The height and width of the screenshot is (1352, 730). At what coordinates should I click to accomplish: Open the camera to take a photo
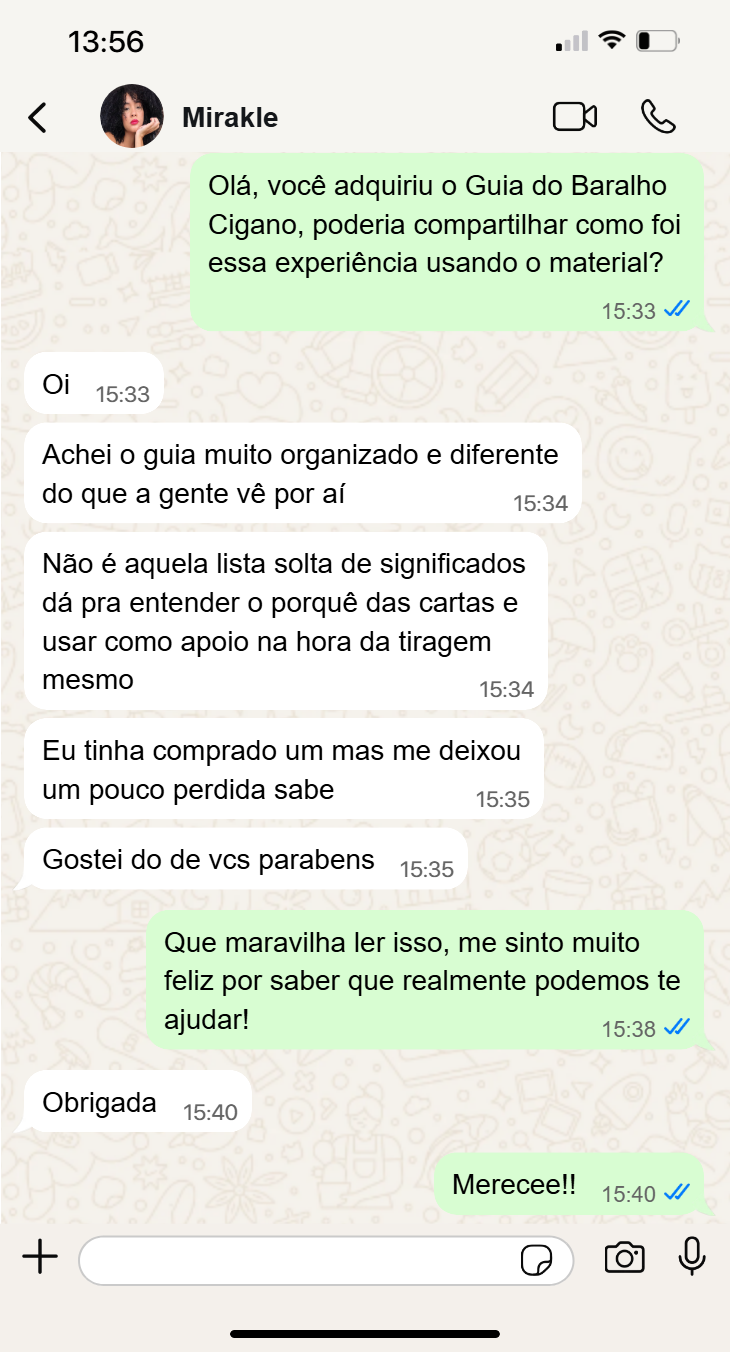coord(624,1258)
